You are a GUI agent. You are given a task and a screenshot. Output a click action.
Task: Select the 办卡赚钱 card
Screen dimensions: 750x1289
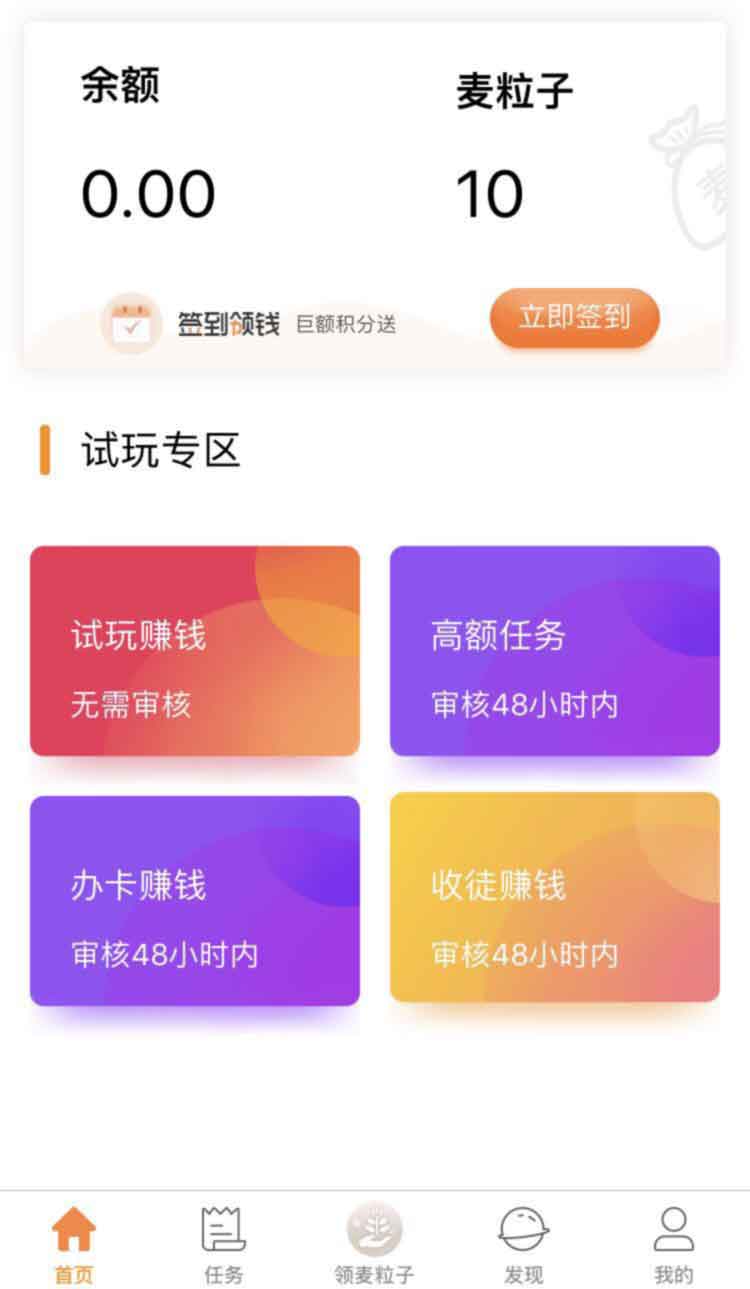[195, 901]
